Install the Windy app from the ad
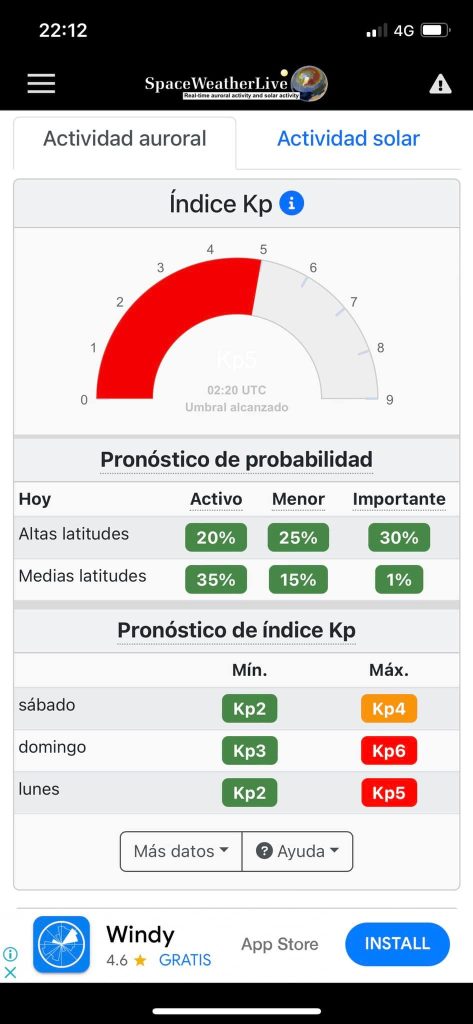Viewport: 473px width, 1024px height. (397, 944)
